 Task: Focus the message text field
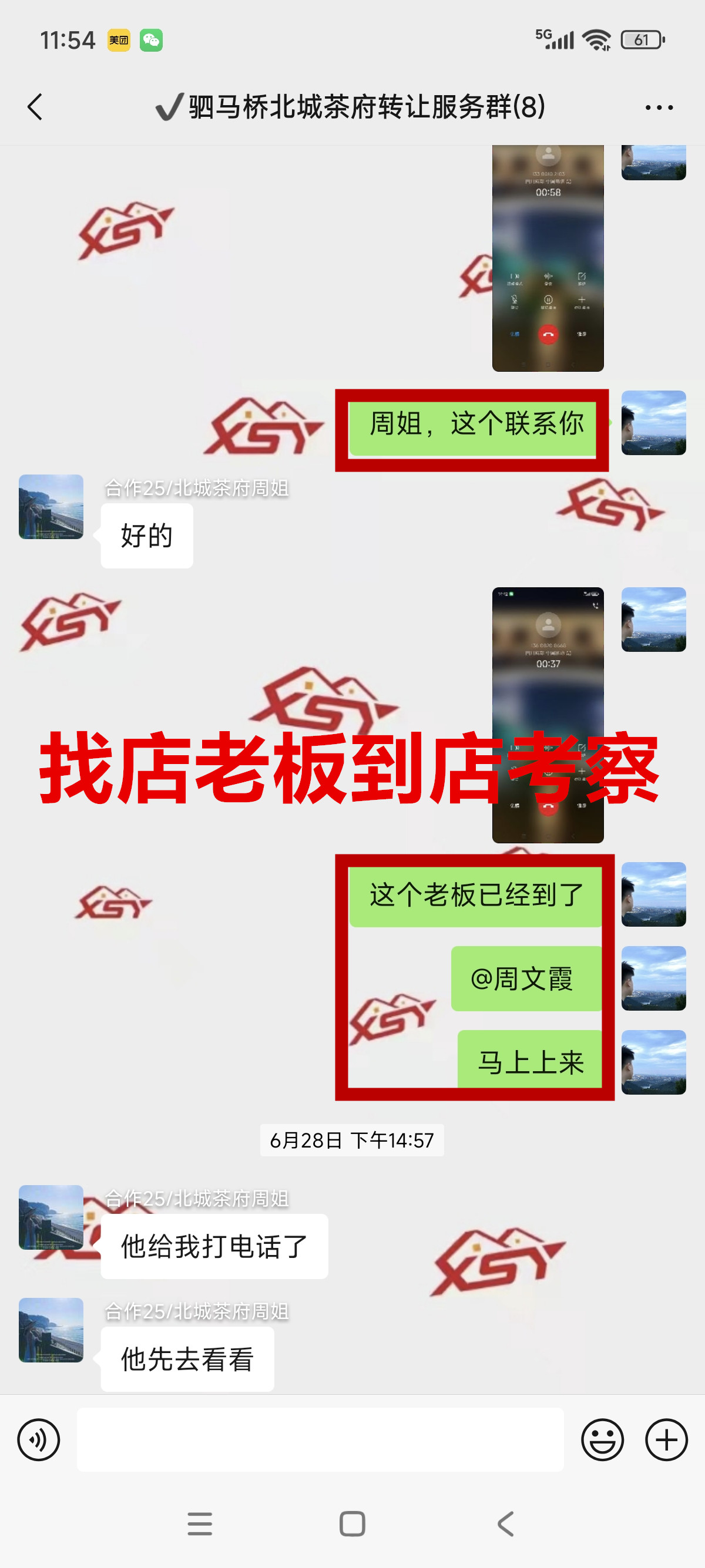[x=320, y=1439]
